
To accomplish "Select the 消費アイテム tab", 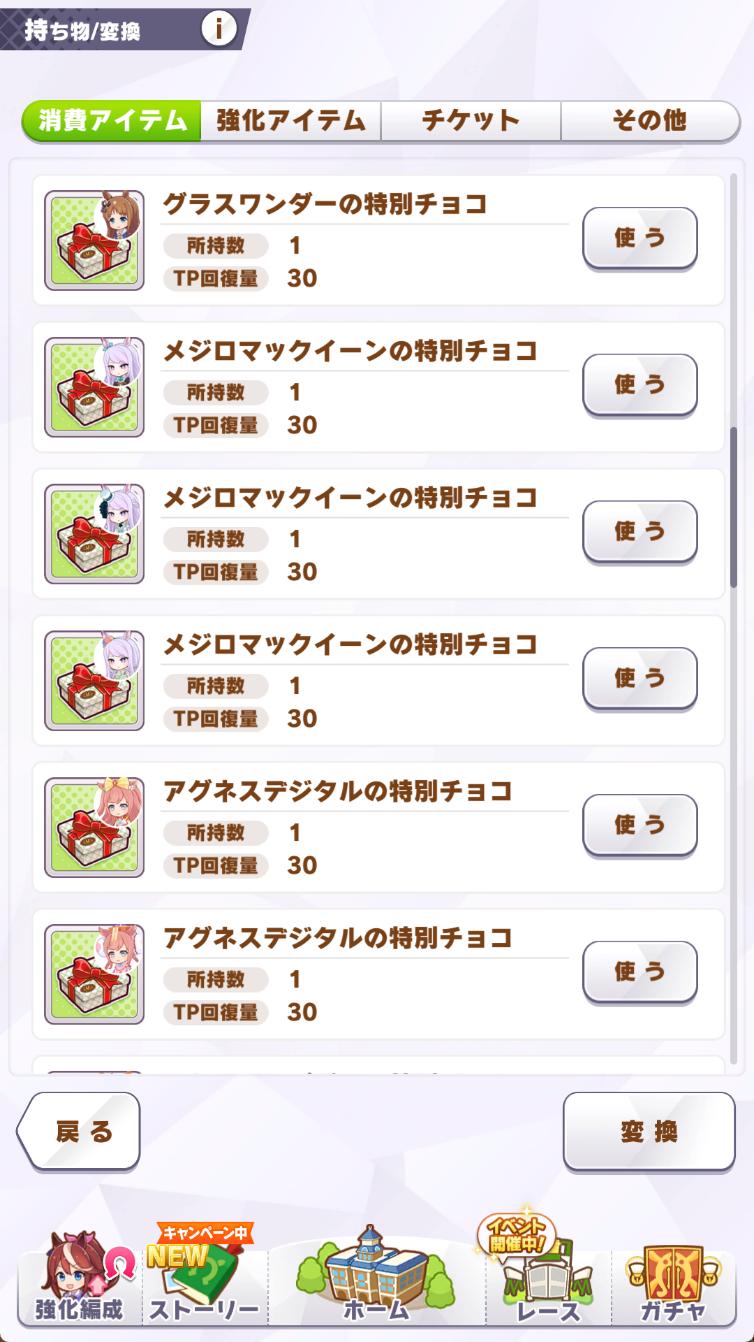I will pyautogui.click(x=112, y=121).
